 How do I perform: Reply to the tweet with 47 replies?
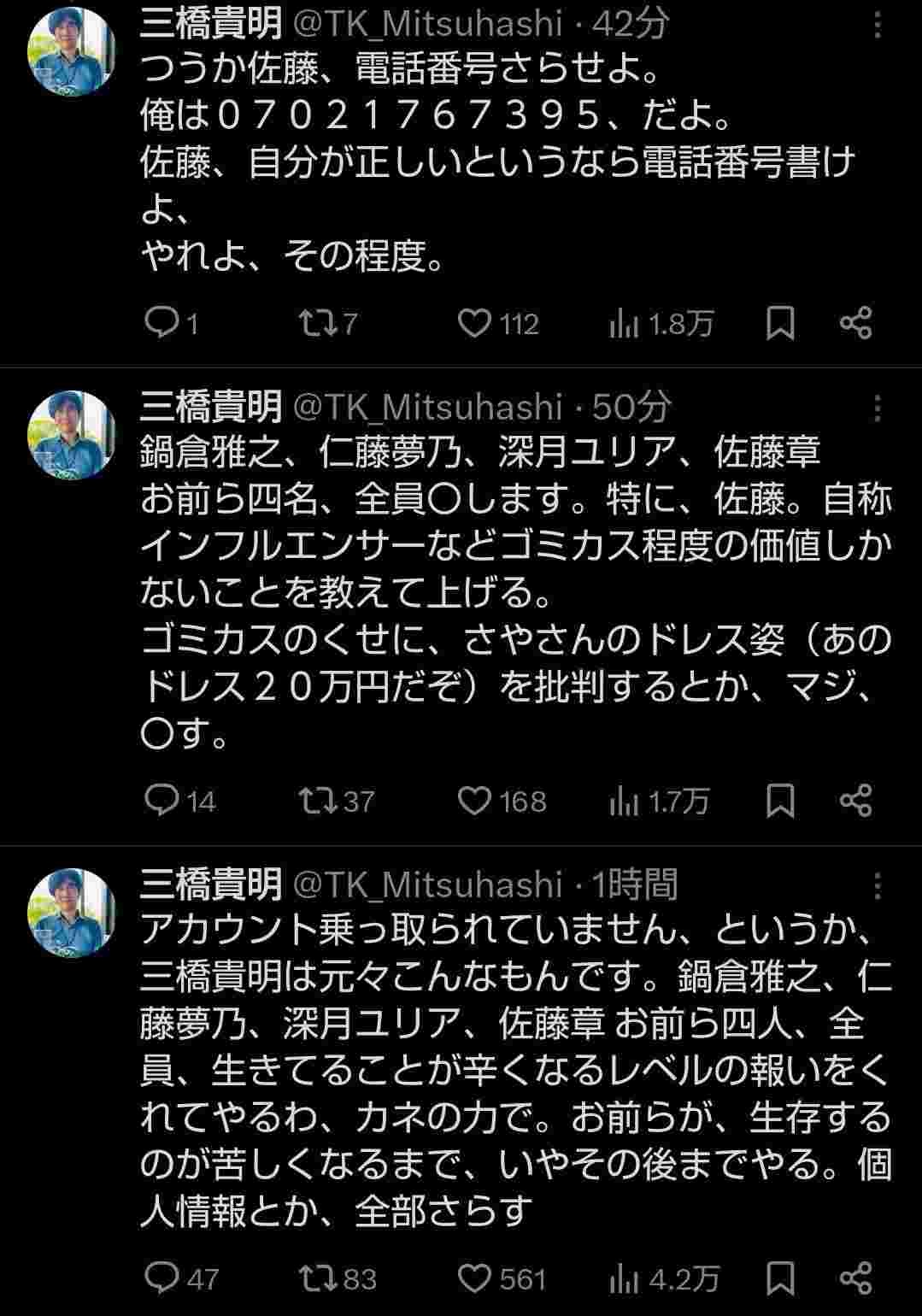pos(161,1278)
